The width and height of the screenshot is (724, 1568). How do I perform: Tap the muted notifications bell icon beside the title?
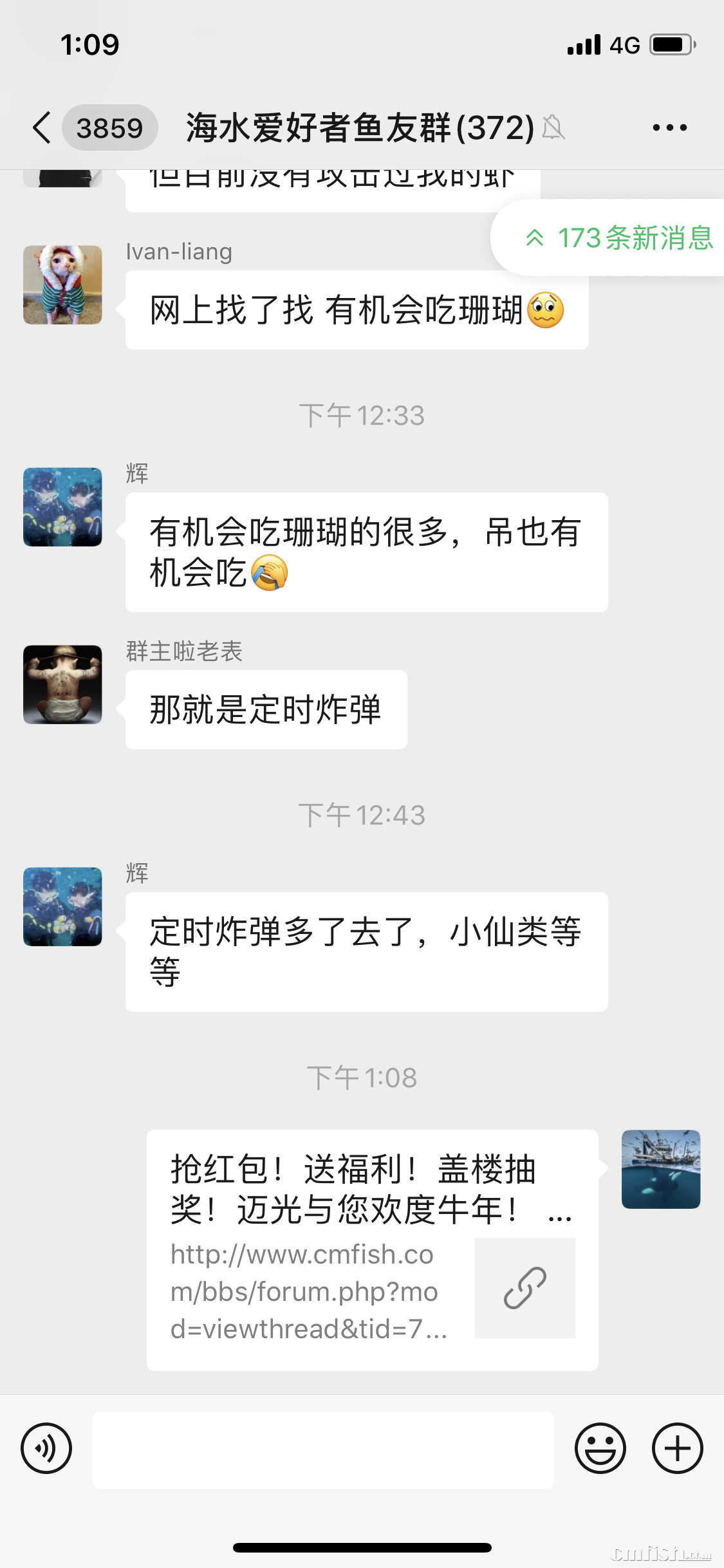click(x=555, y=128)
